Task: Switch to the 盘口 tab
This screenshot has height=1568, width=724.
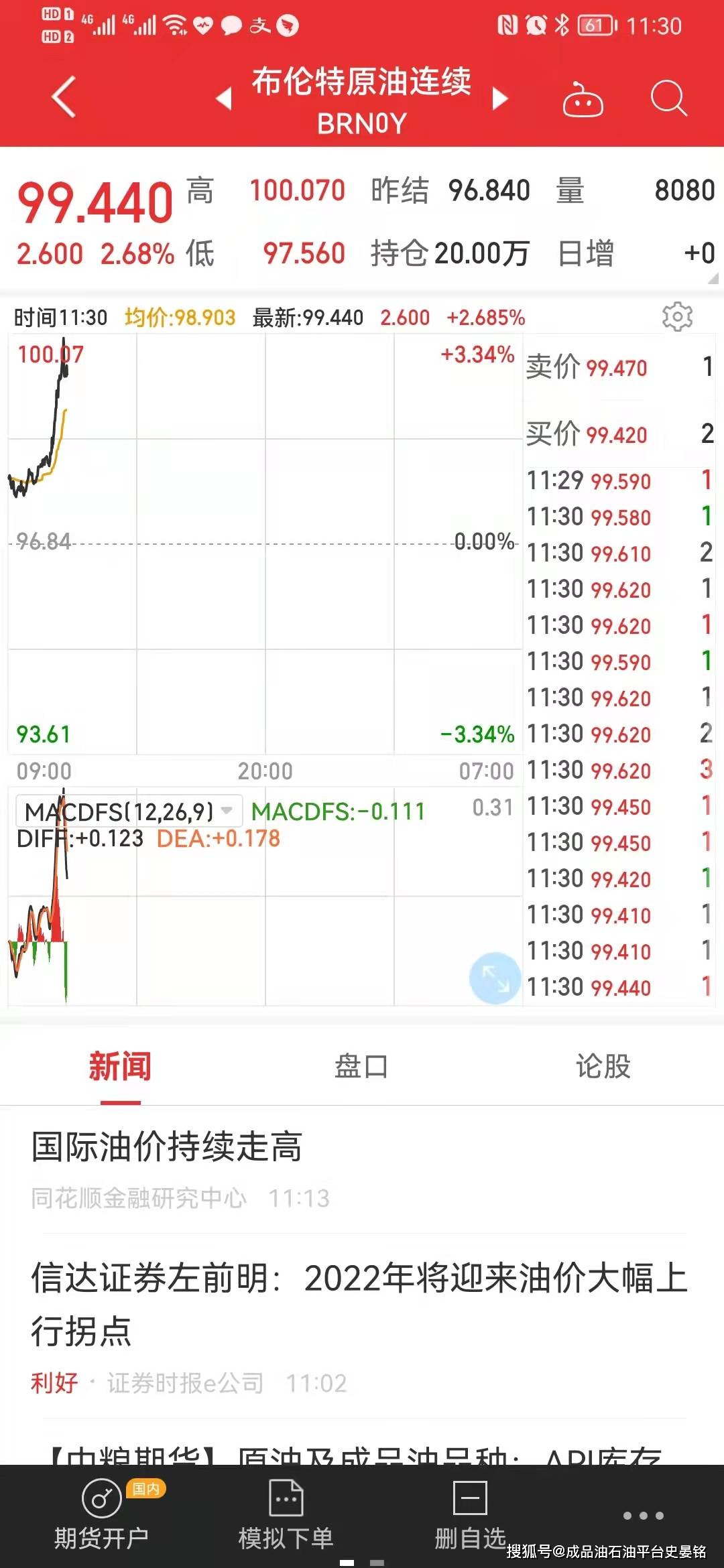Action: pos(362,1065)
